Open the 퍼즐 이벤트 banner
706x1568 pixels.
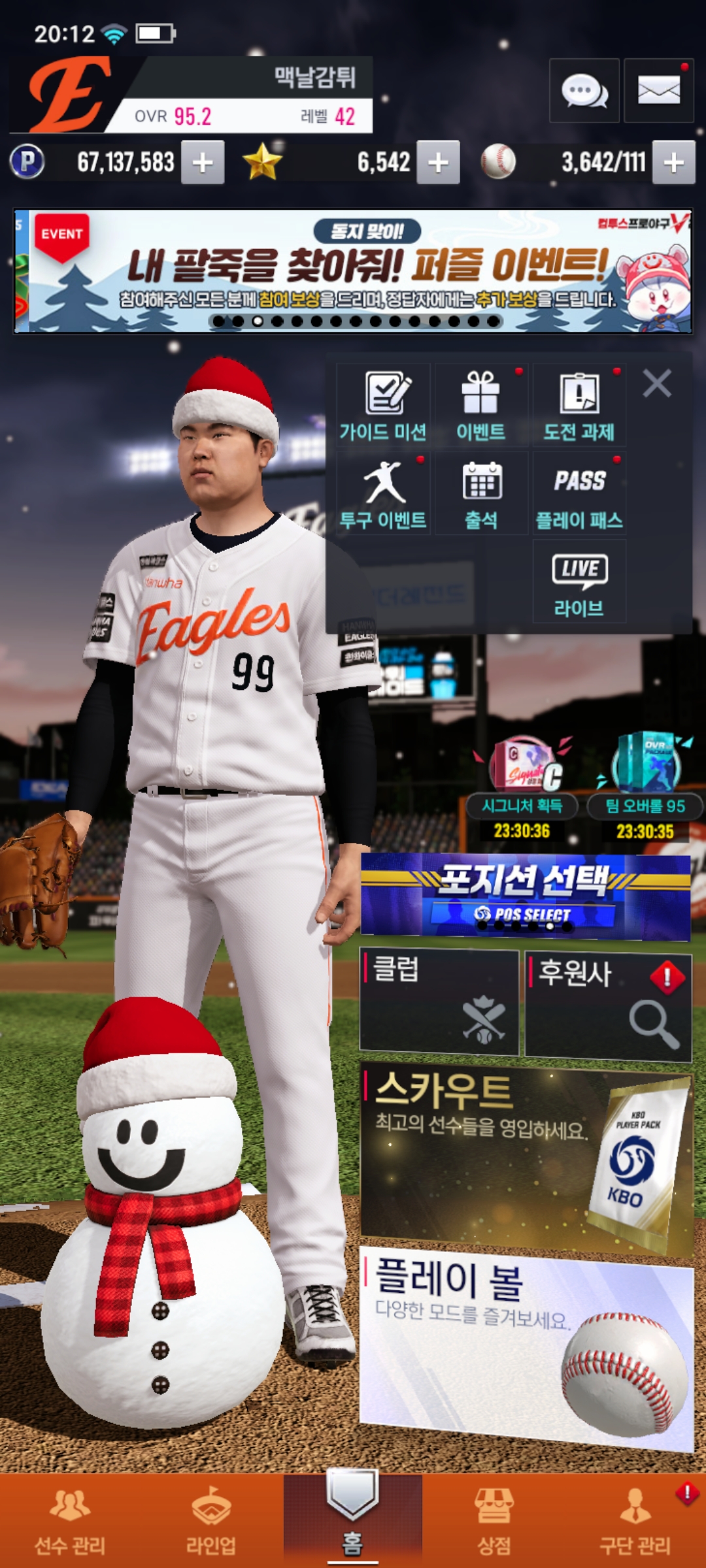click(x=353, y=271)
